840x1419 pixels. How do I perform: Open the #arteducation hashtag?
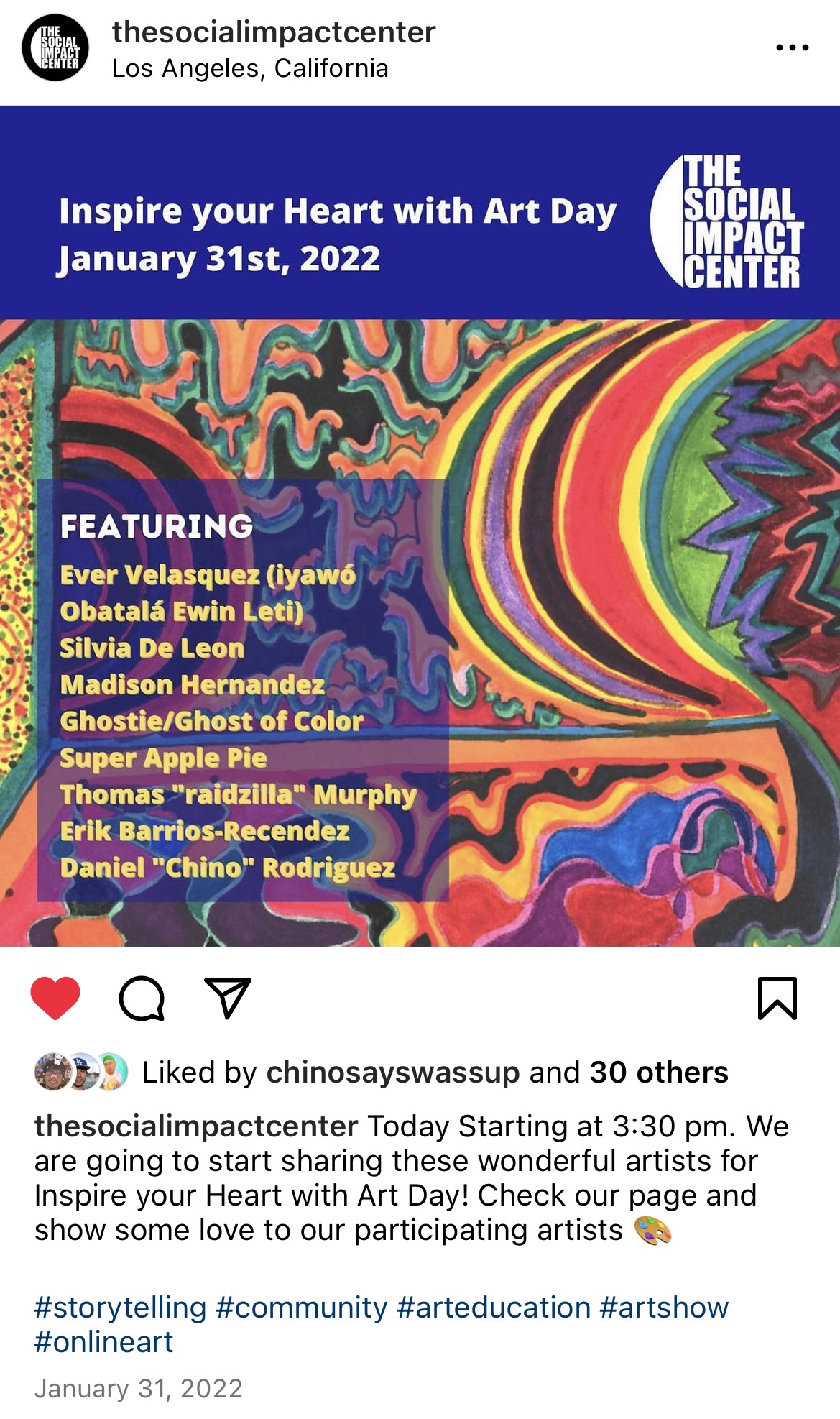[x=494, y=1308]
